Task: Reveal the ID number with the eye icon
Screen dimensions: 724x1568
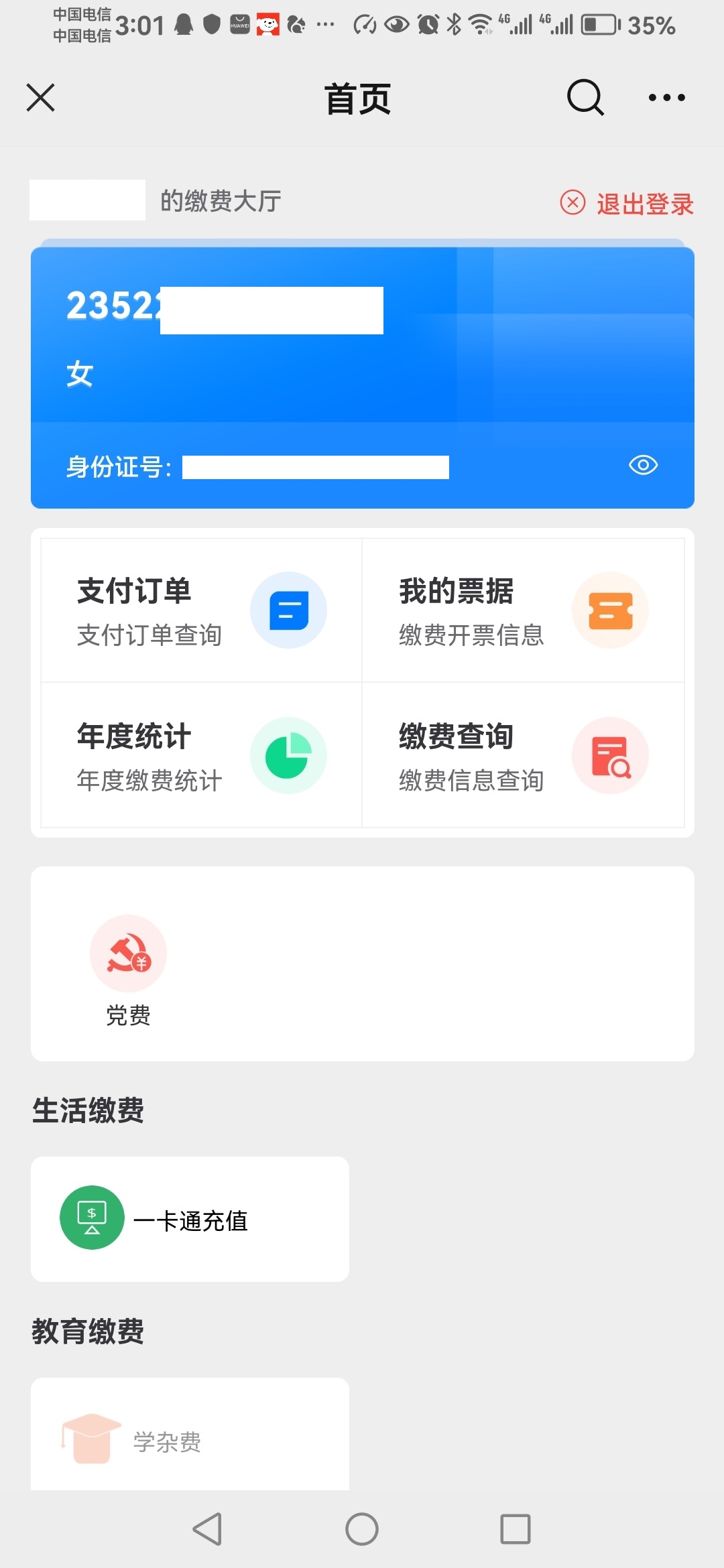Action: tap(643, 465)
